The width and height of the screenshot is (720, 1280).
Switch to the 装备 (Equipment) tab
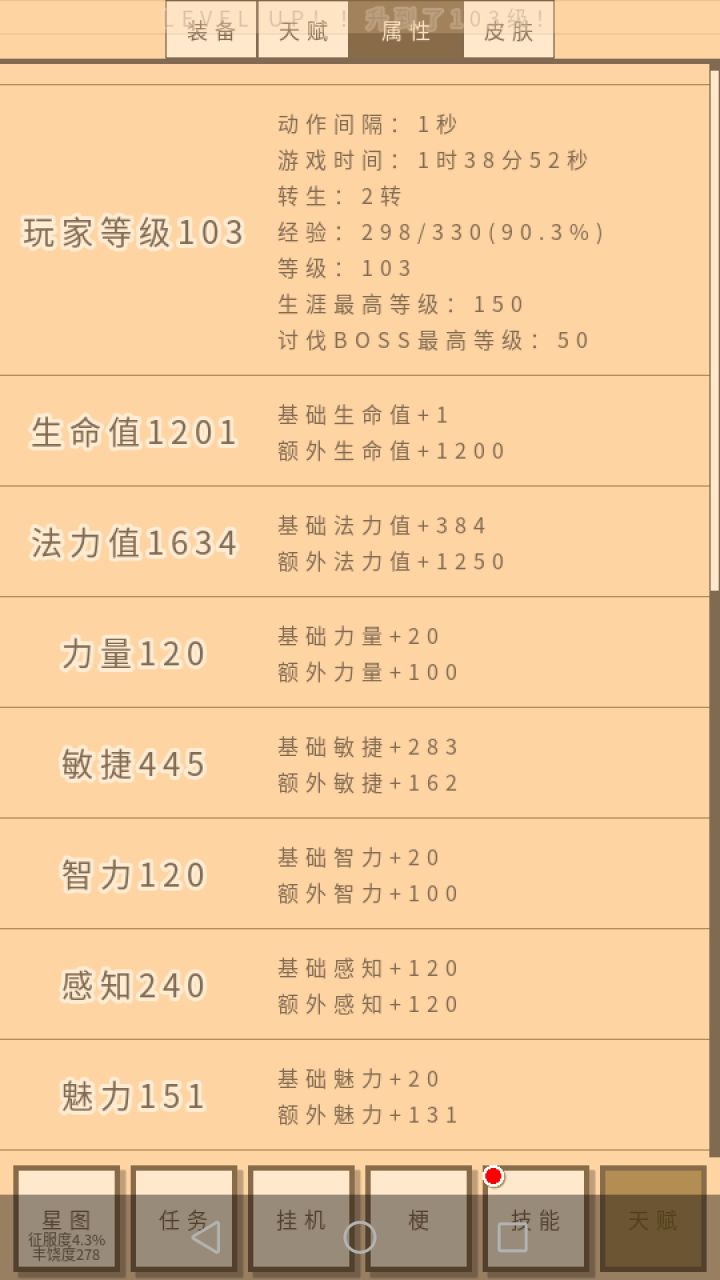pyautogui.click(x=210, y=31)
